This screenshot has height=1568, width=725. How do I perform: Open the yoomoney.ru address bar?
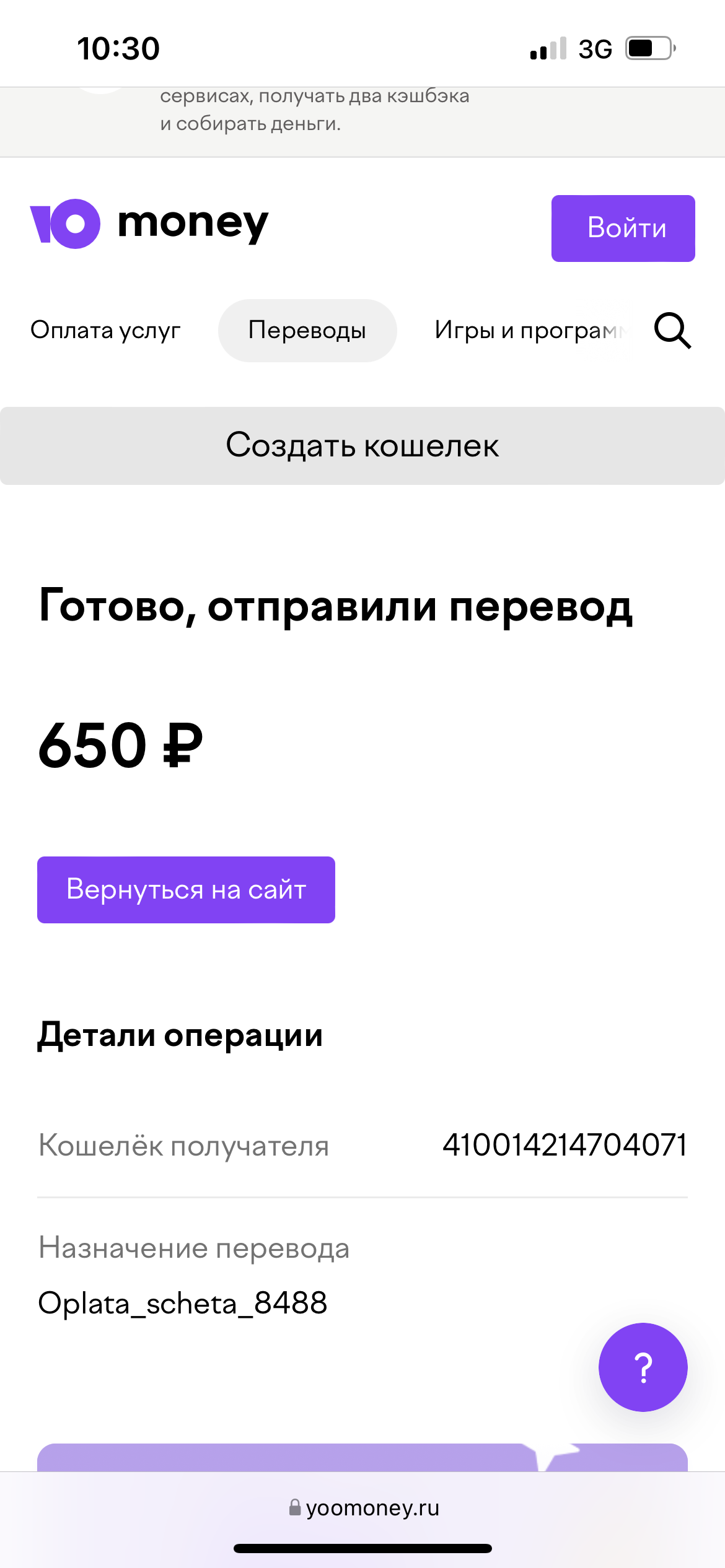tap(364, 1507)
